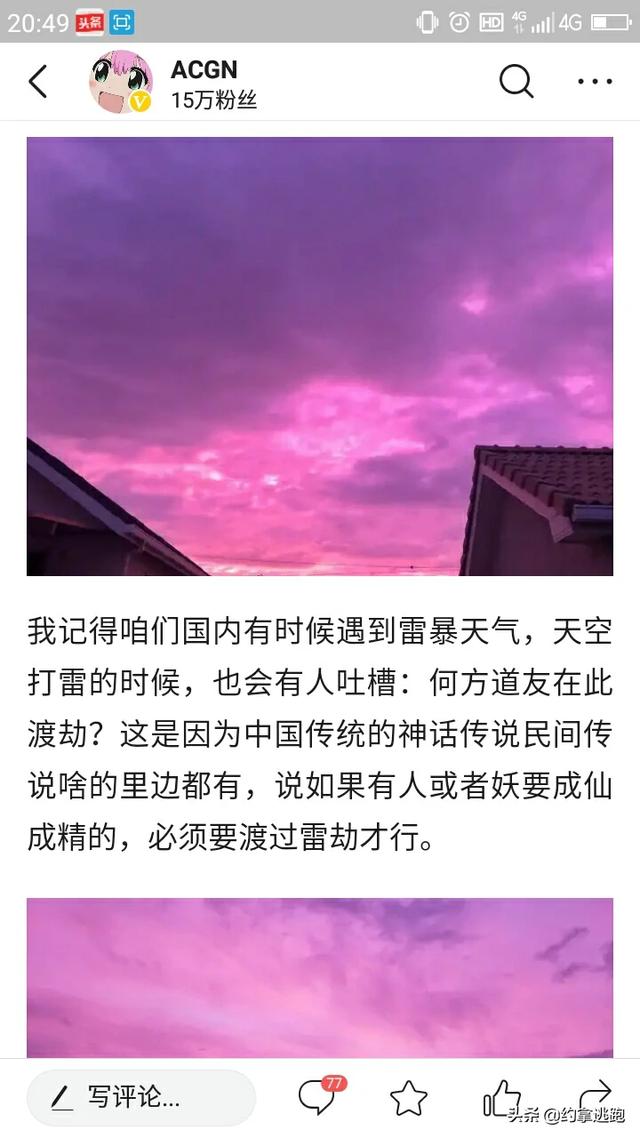Favorite this article with the star

pos(408,1098)
